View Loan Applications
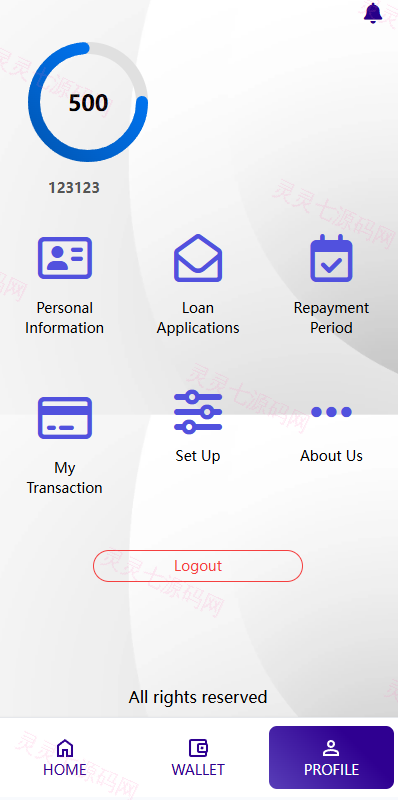The width and height of the screenshot is (398, 800). (x=198, y=285)
